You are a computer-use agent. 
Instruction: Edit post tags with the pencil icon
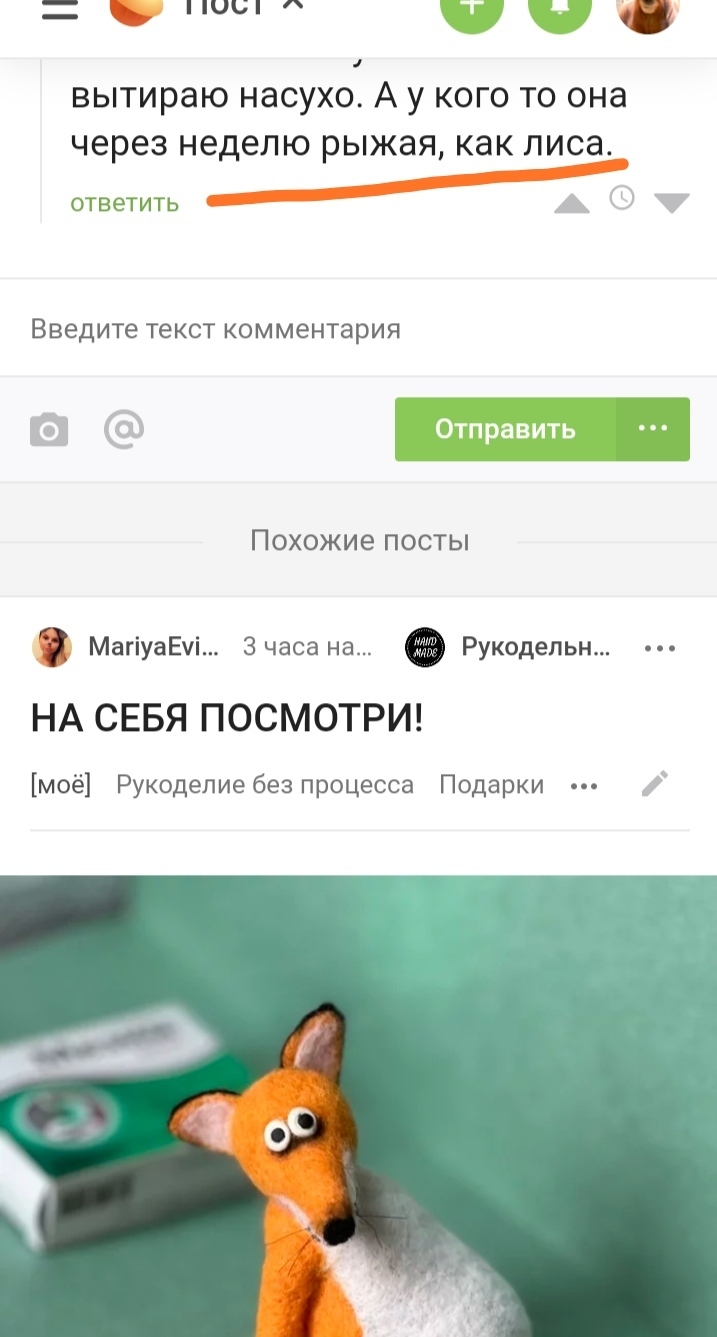(655, 785)
